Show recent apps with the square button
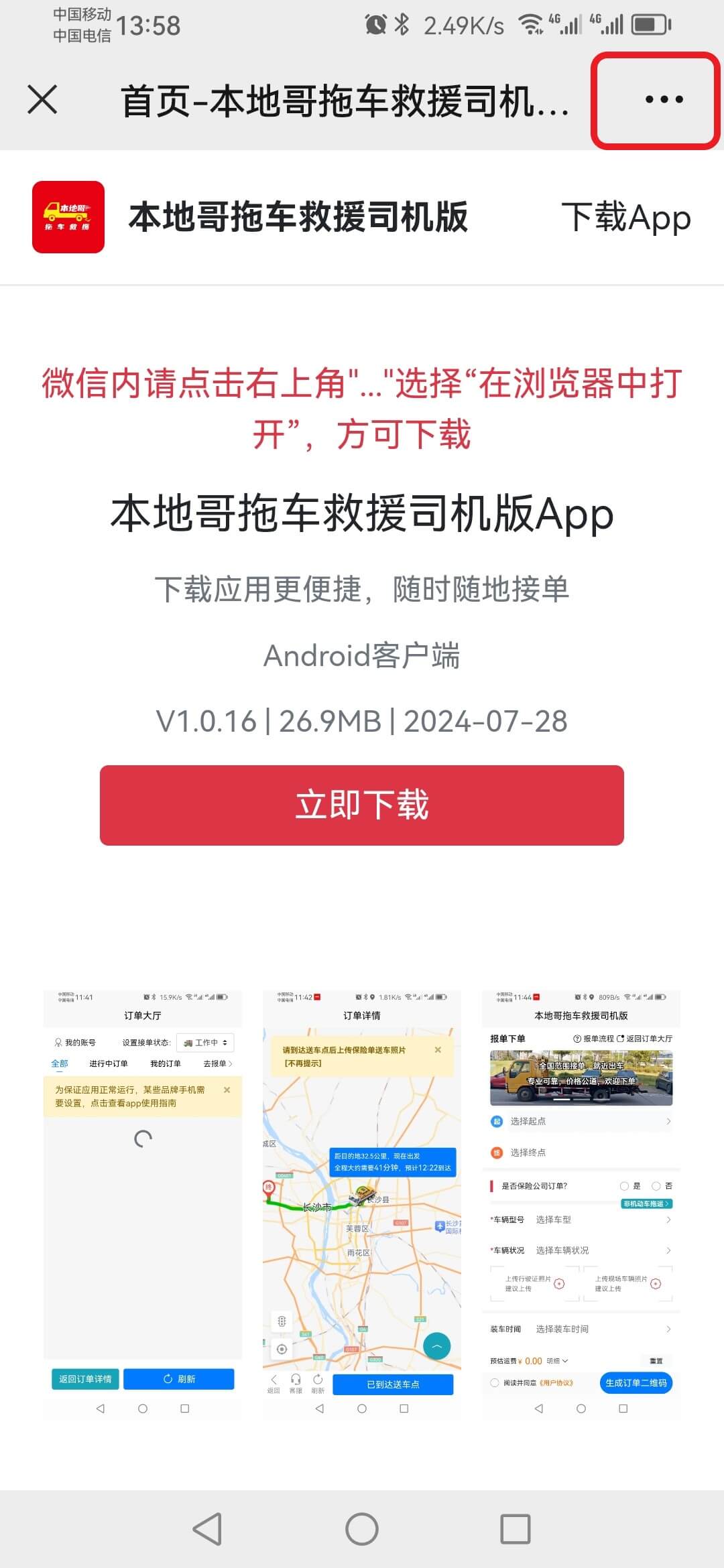This screenshot has height=1568, width=724. [x=516, y=1529]
